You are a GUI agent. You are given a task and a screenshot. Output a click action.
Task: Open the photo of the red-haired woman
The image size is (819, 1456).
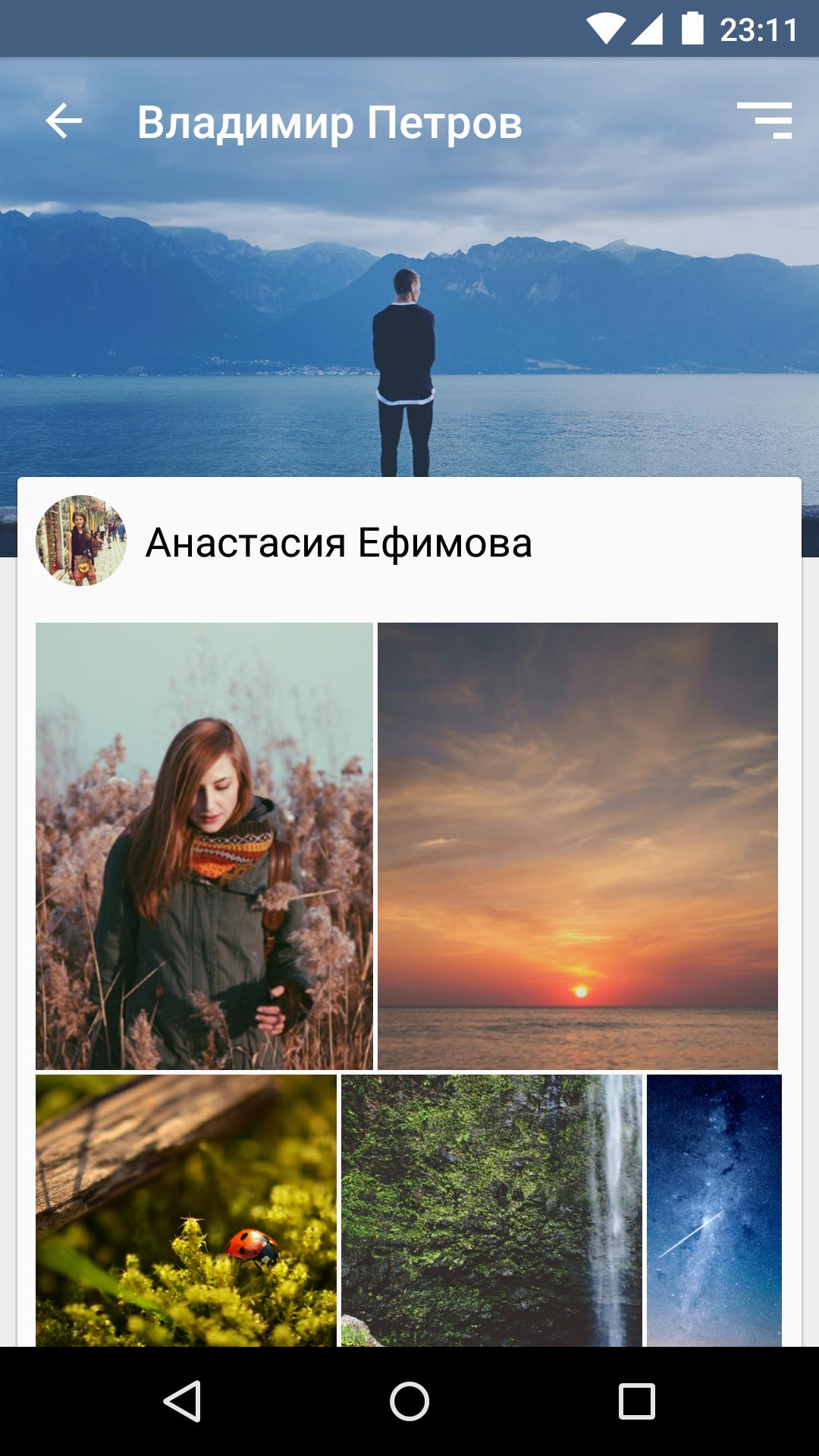click(204, 846)
